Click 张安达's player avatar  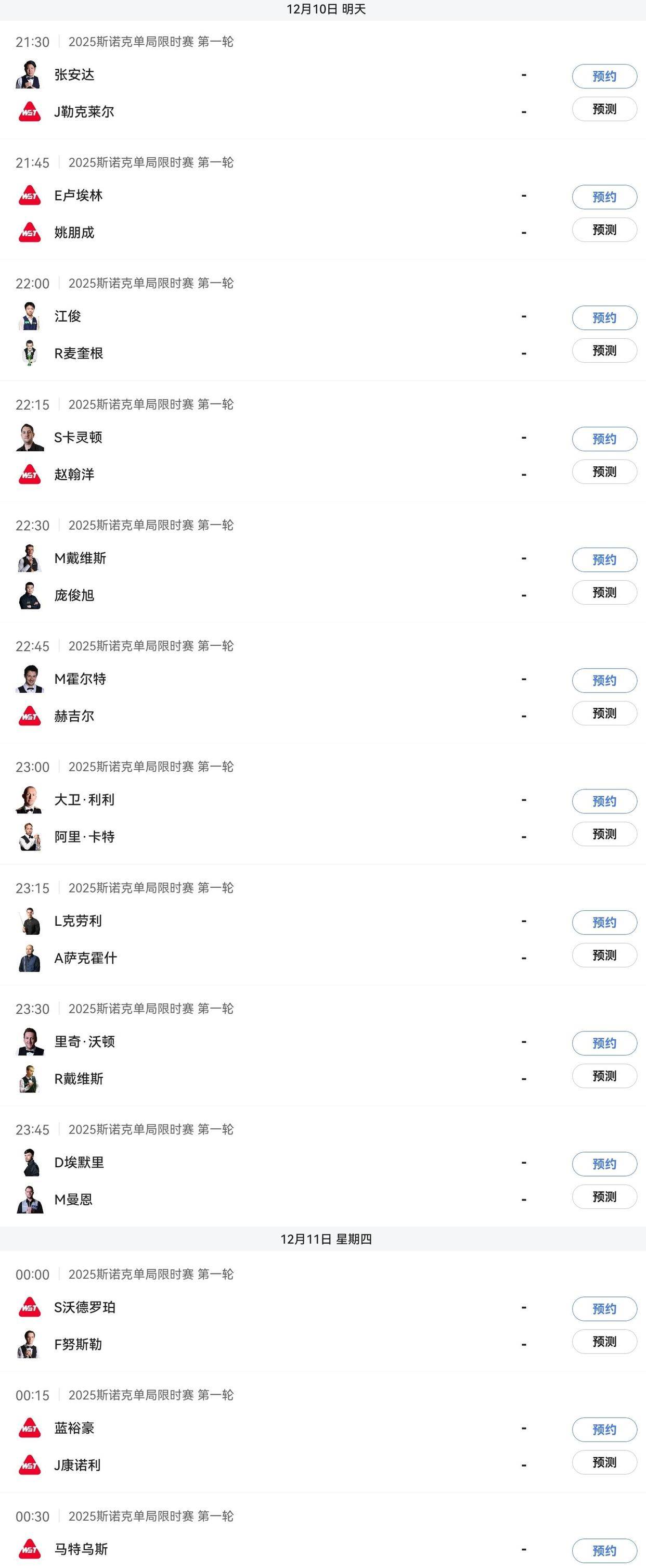click(30, 74)
